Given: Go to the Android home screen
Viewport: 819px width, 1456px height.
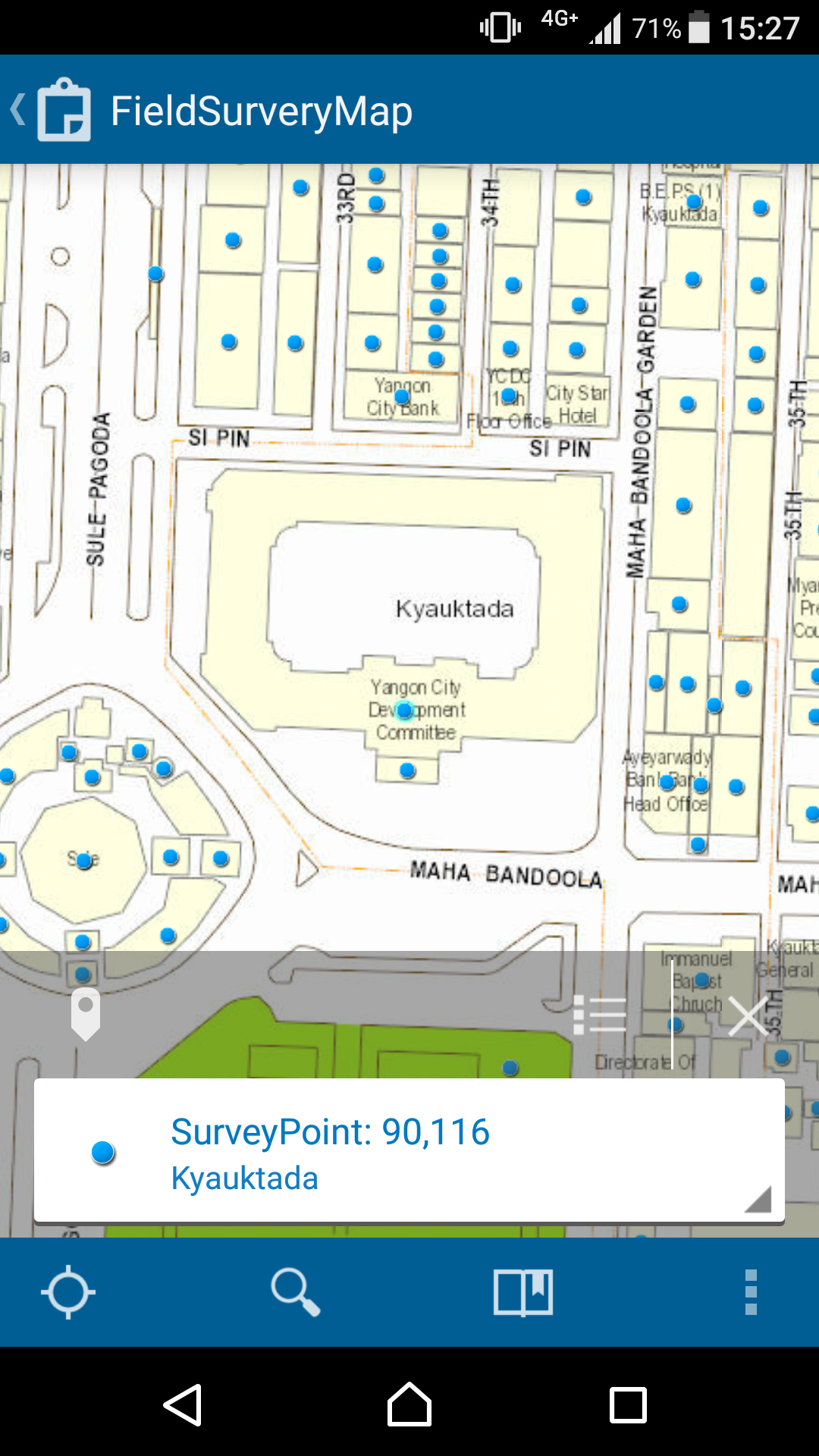Looking at the screenshot, I should [x=409, y=1404].
